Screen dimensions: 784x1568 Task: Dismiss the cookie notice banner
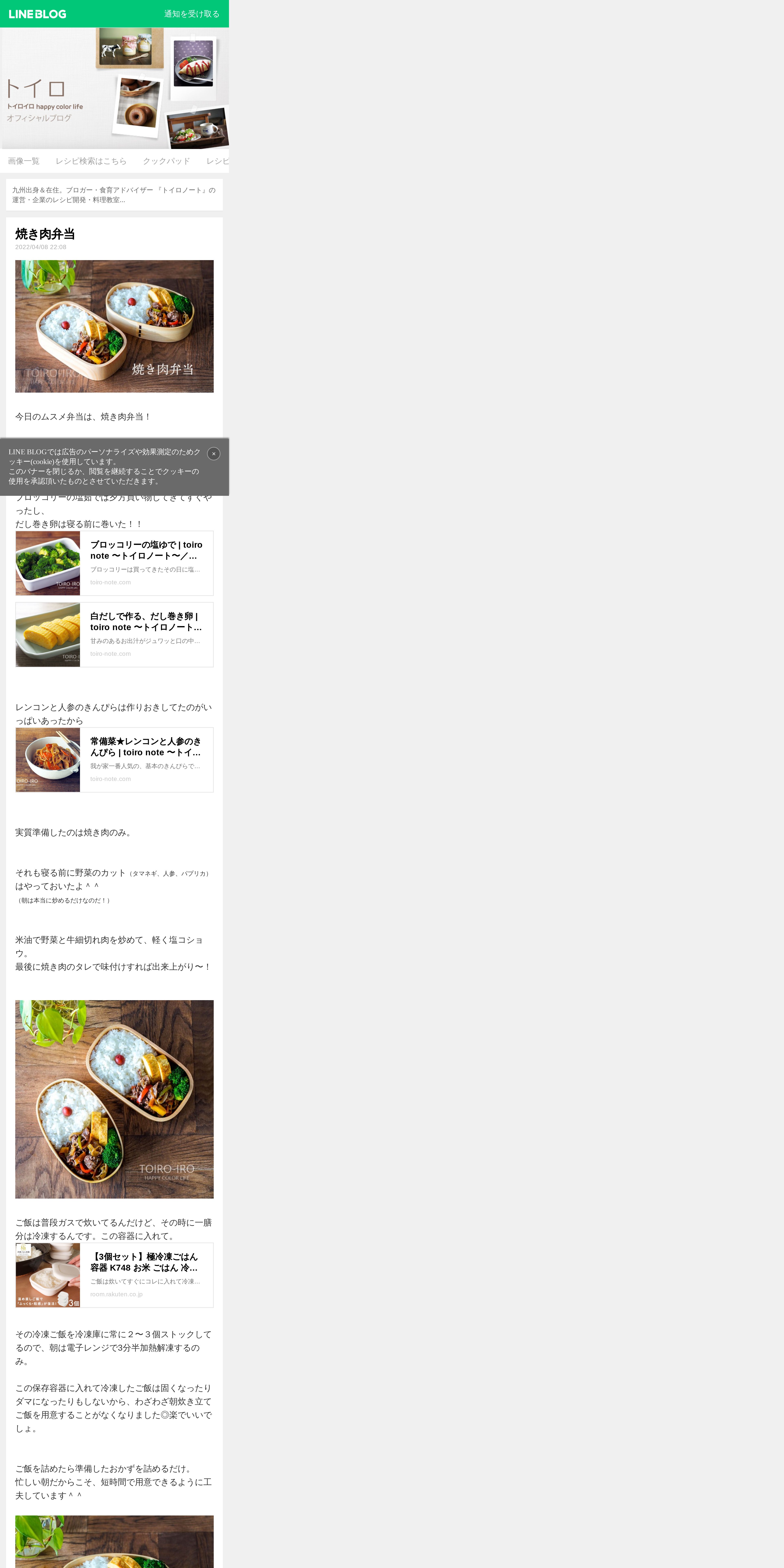[214, 453]
